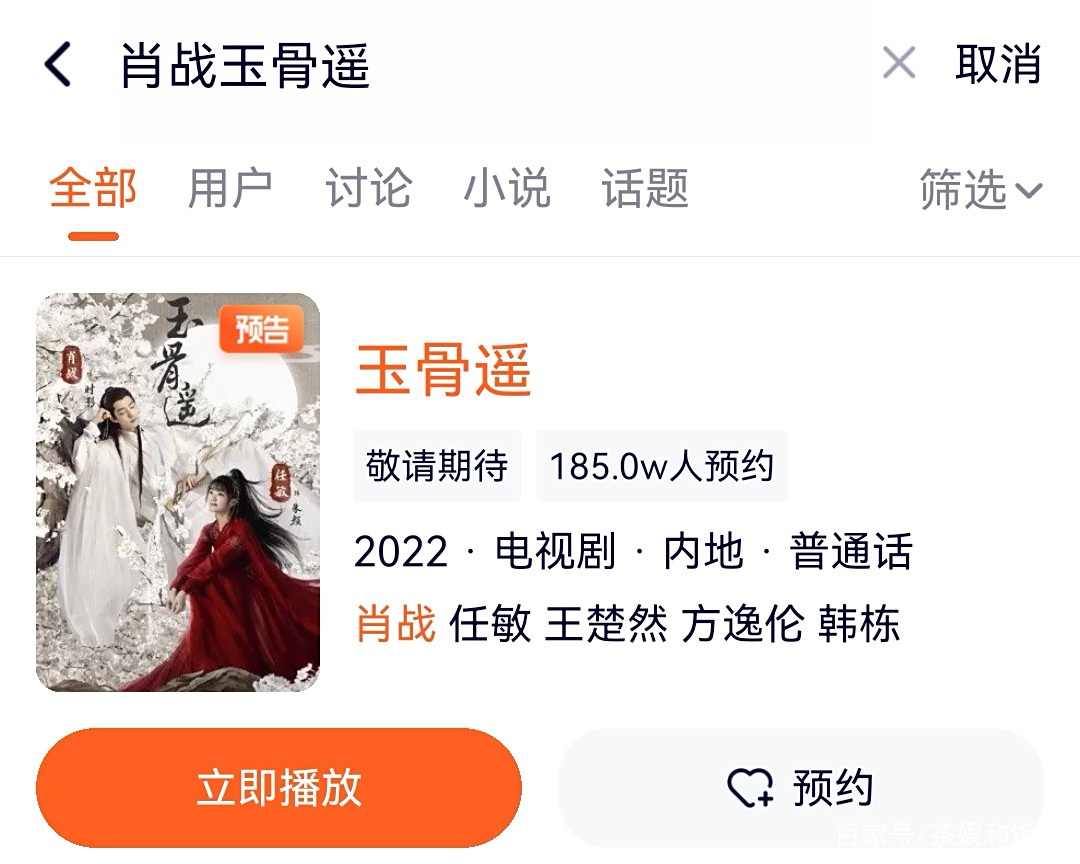Switch to the 讨论 tab
This screenshot has width=1080, height=864.
coord(368,188)
